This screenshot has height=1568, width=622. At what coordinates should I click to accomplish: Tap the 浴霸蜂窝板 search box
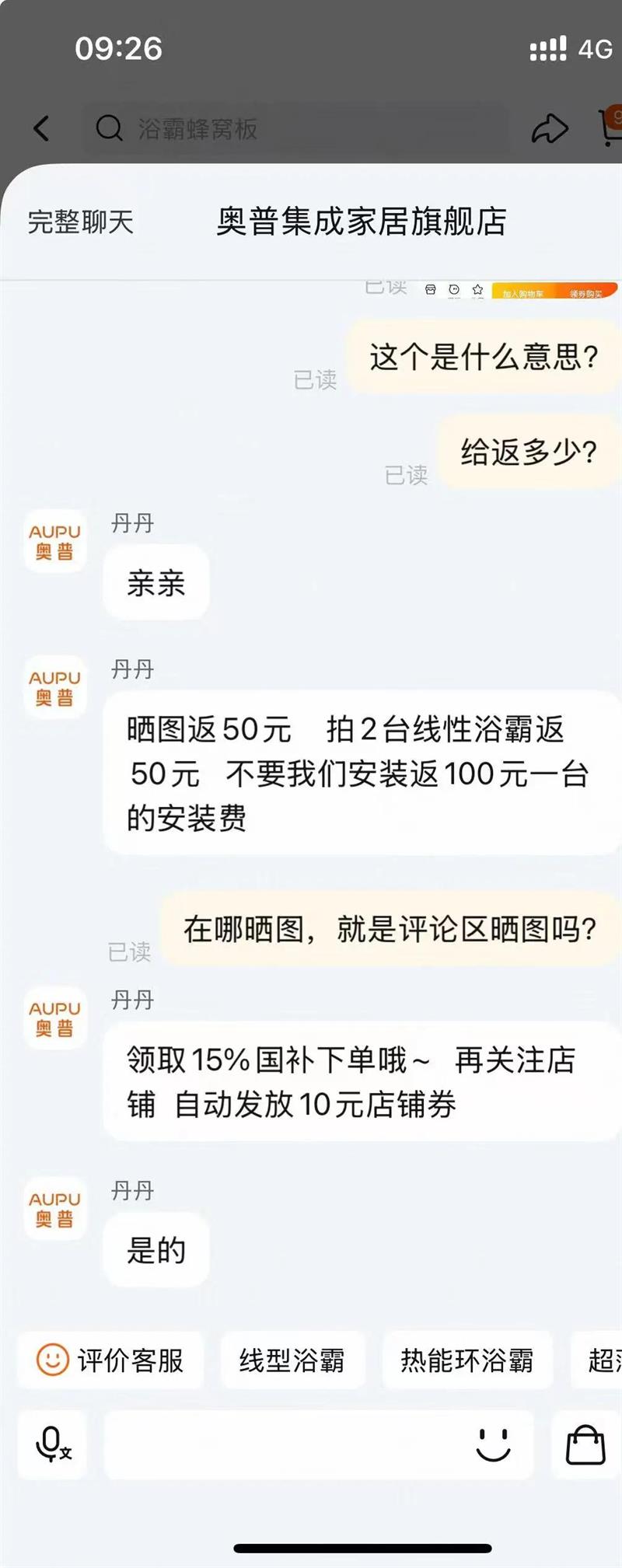[296, 128]
